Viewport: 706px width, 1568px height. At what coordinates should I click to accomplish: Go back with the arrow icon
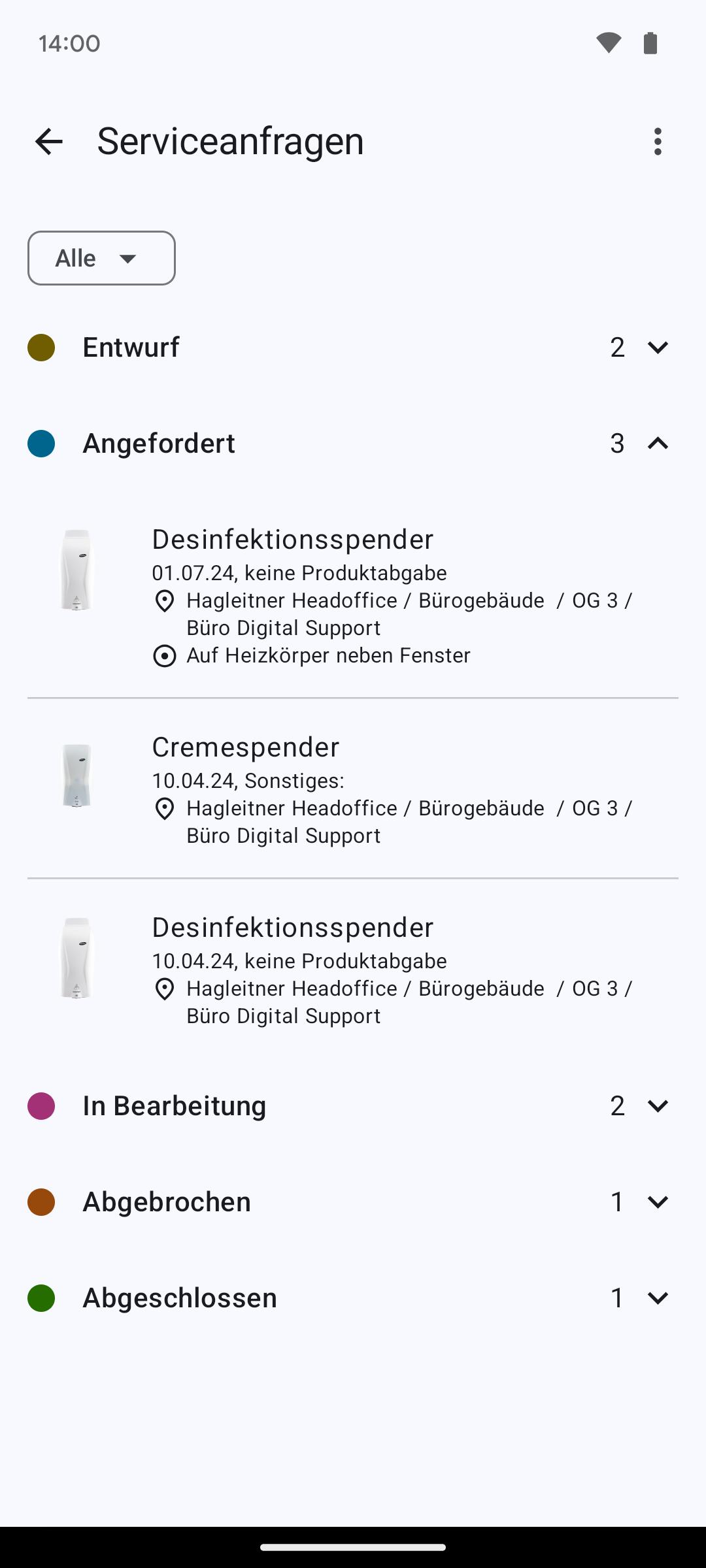[49, 141]
